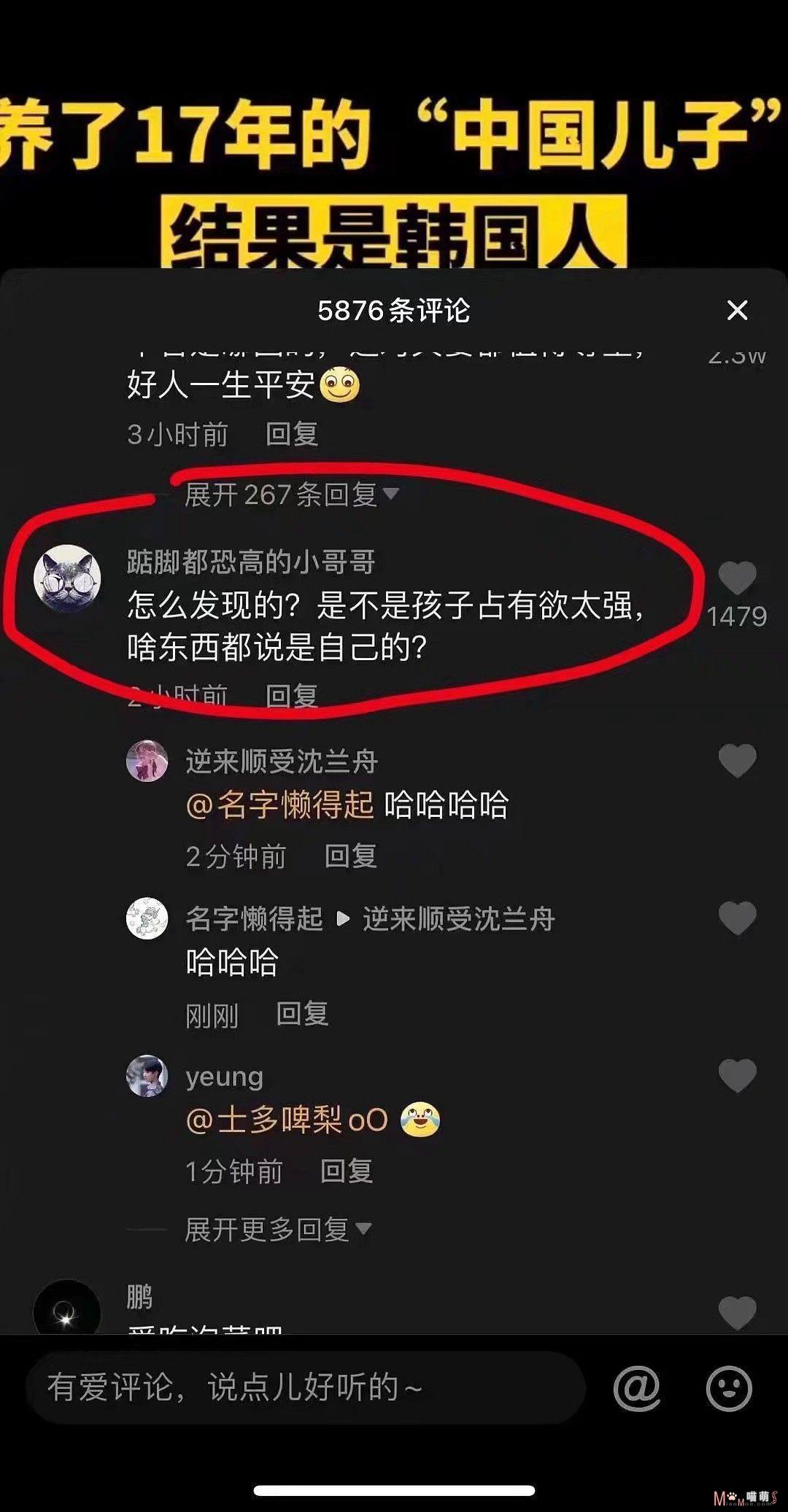
Task: Close the 5876条评论 comments panel
Action: point(737,310)
